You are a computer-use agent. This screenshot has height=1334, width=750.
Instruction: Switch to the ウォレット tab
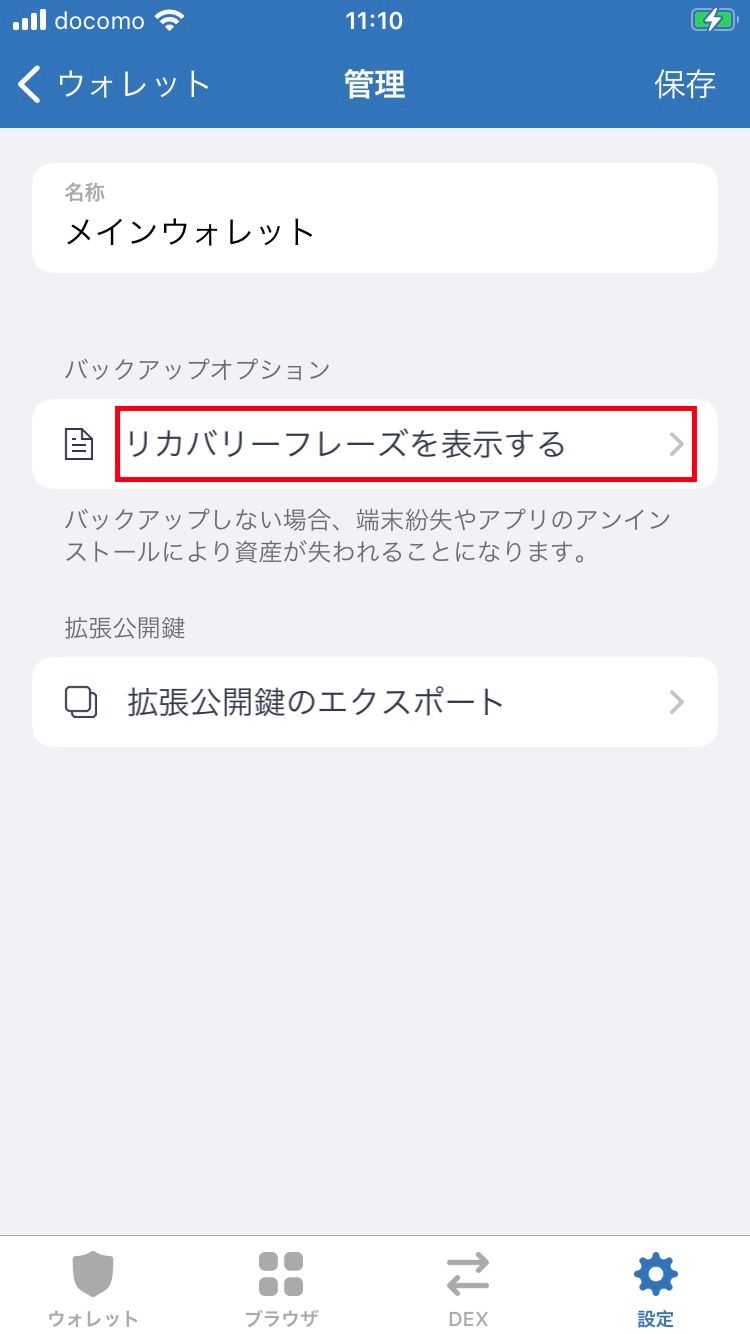tap(93, 1288)
